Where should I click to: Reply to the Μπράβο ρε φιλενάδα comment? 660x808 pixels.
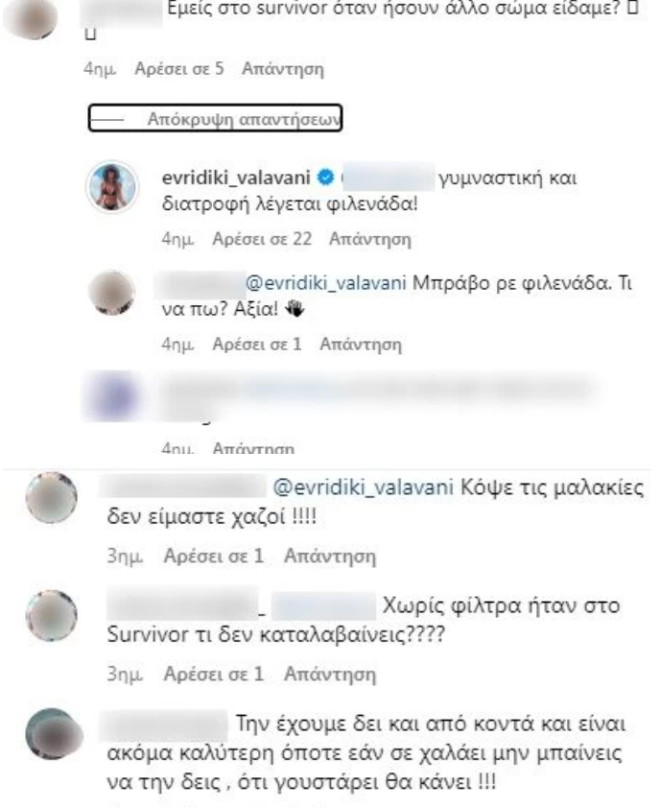coord(359,344)
